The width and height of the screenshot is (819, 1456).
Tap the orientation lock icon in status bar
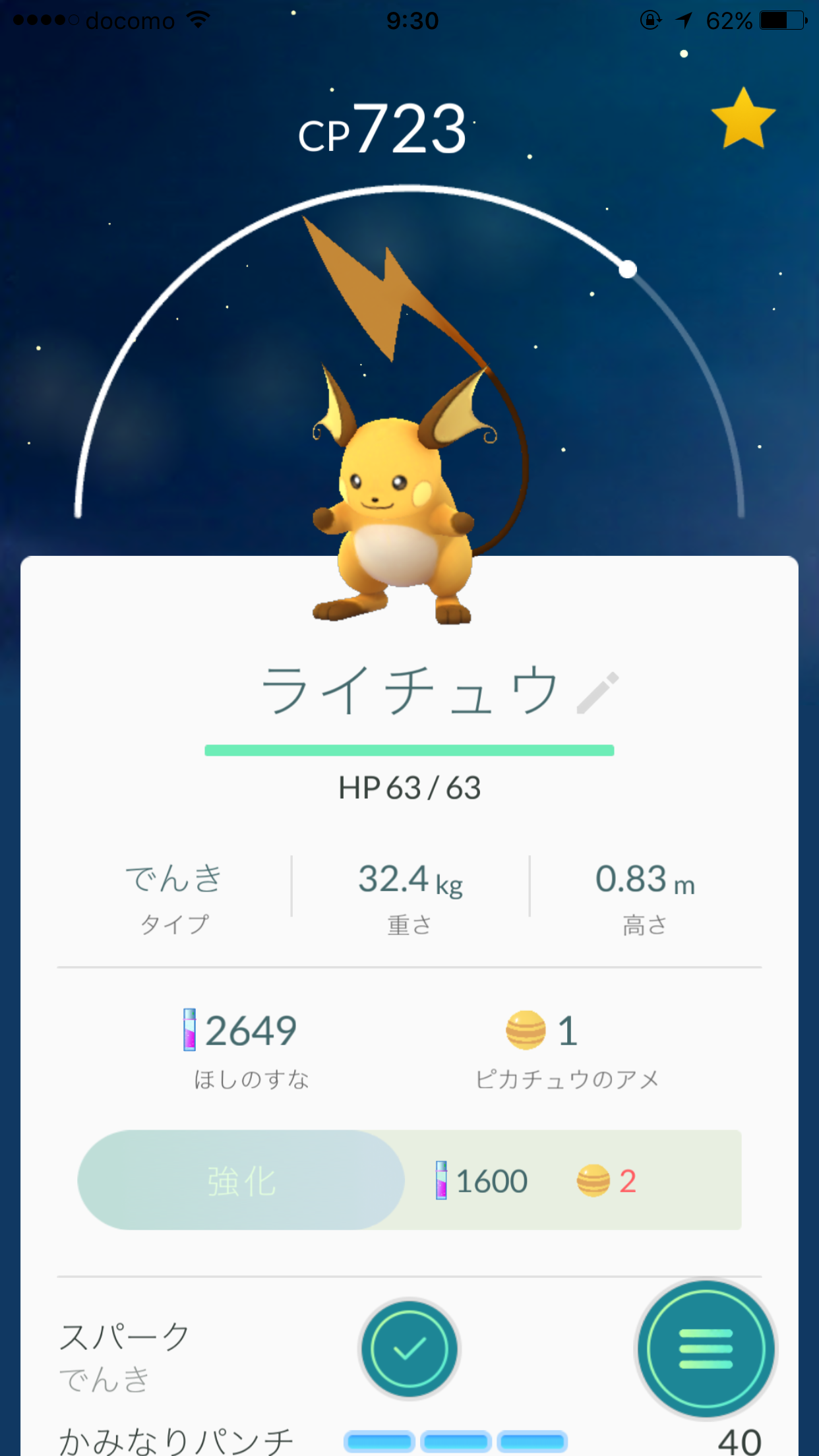(649, 20)
